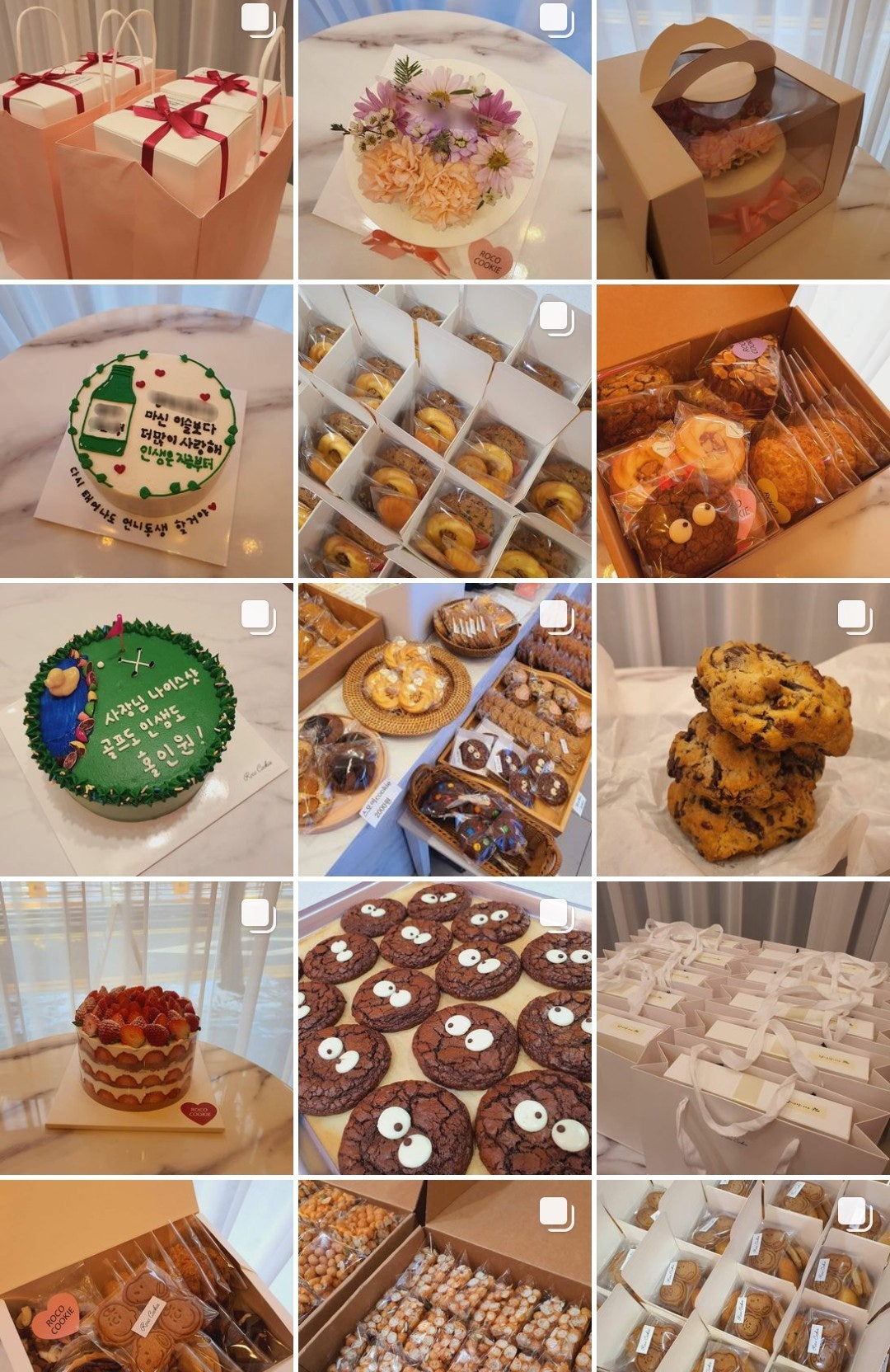Open the brown cookie gift box post
This screenshot has height=1372, width=890.
742,430
